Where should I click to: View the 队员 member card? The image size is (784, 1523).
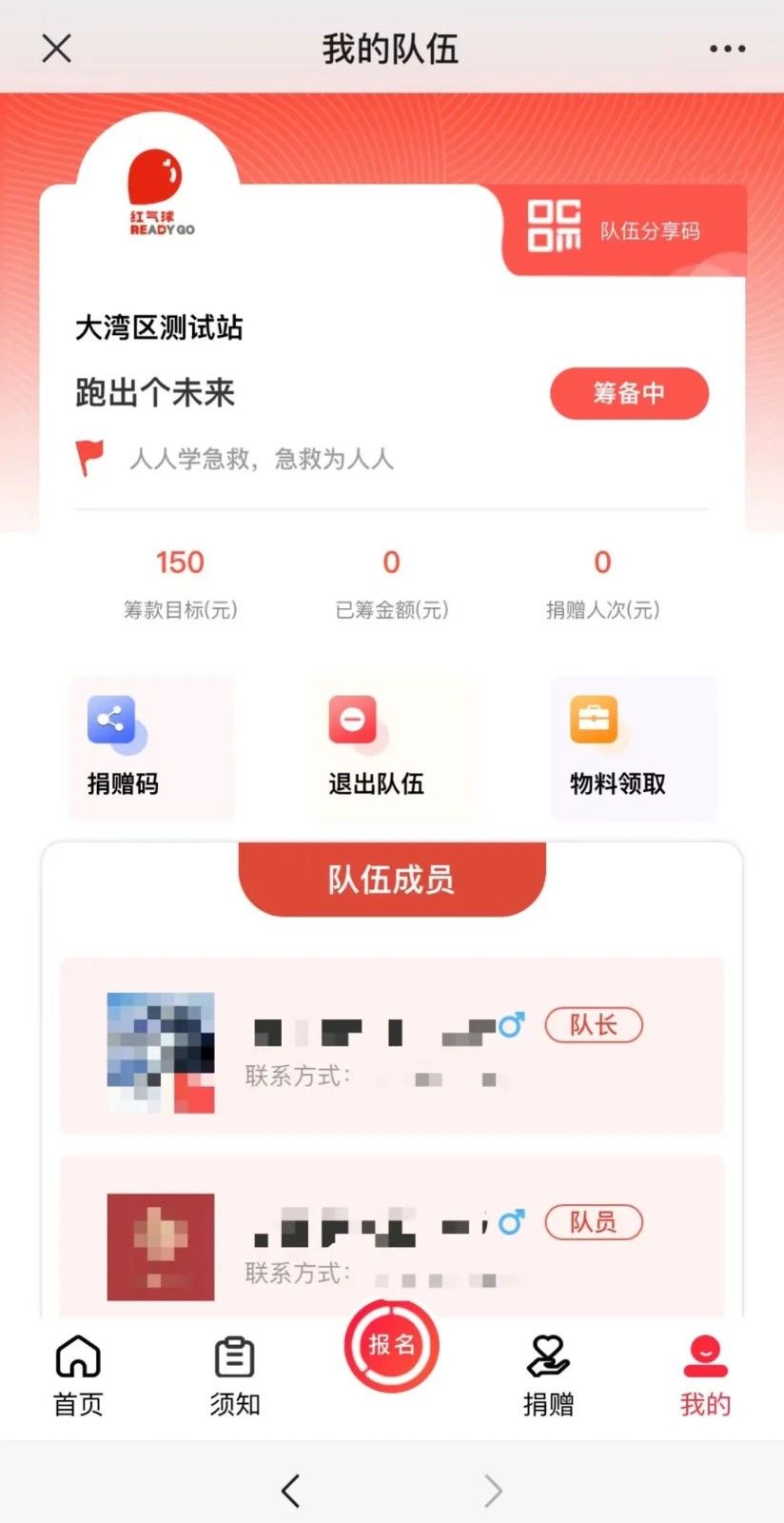391,1237
